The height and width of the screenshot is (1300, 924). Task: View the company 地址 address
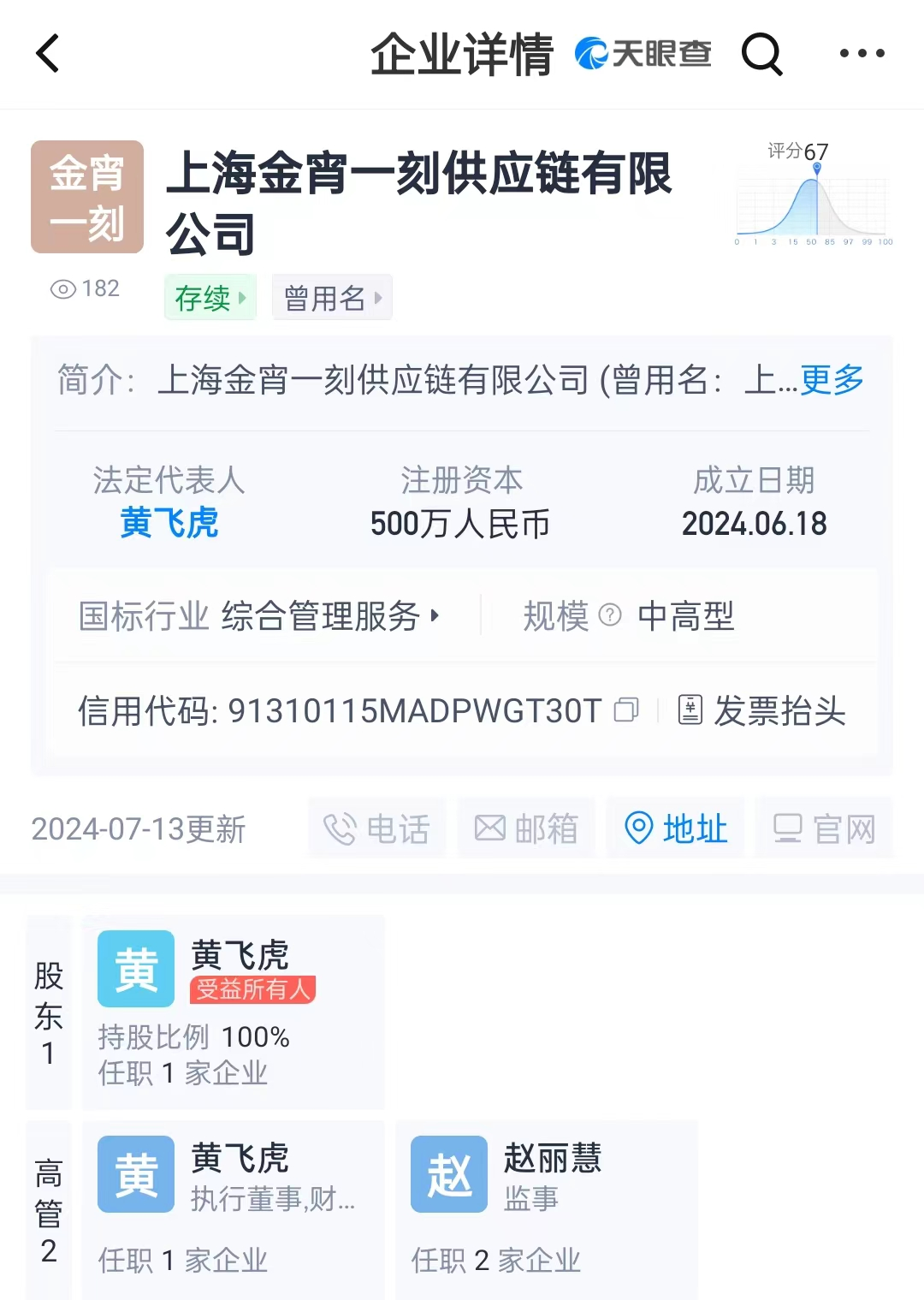[676, 828]
